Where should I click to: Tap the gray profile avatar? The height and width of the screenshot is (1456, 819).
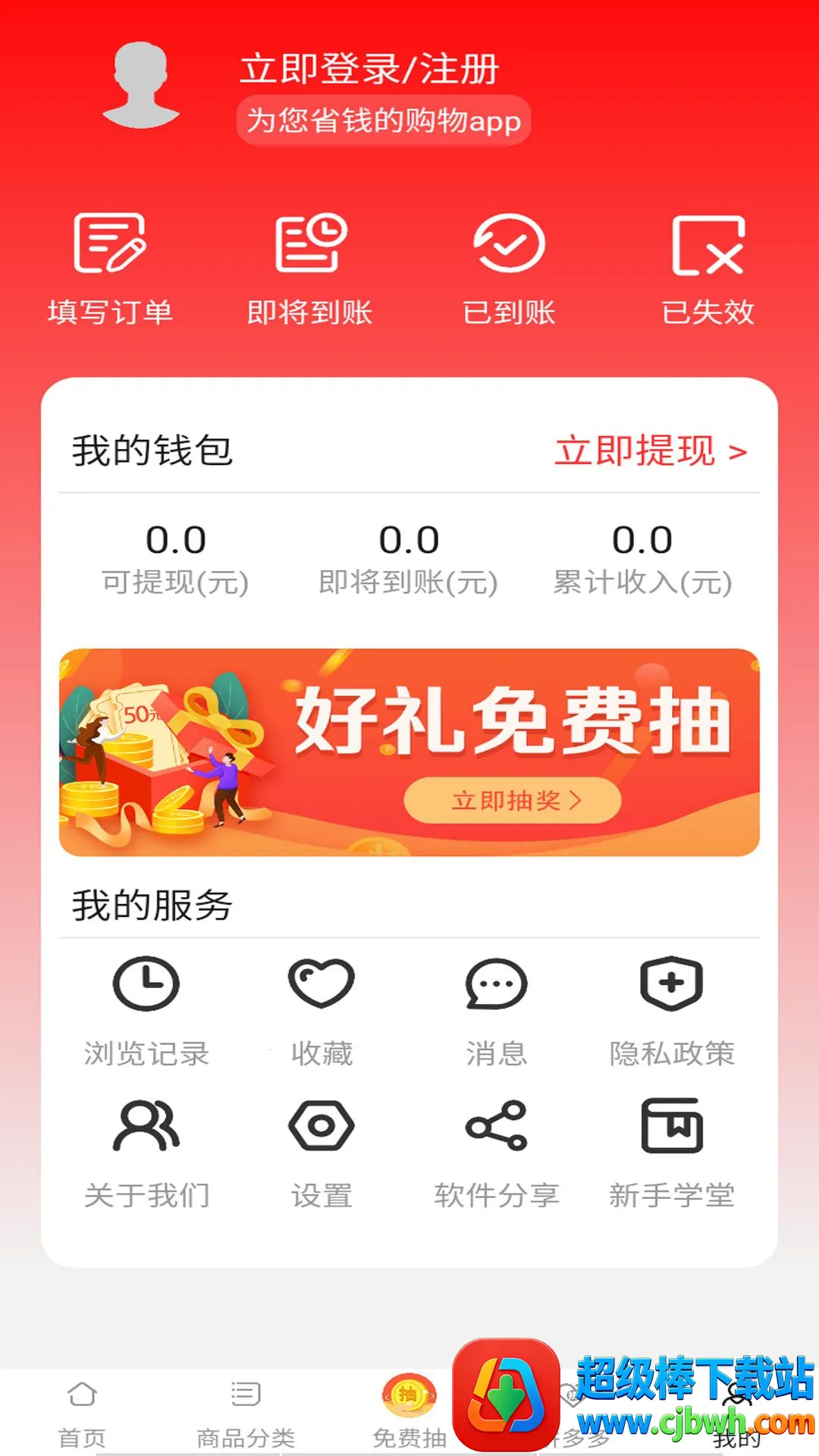[141, 85]
